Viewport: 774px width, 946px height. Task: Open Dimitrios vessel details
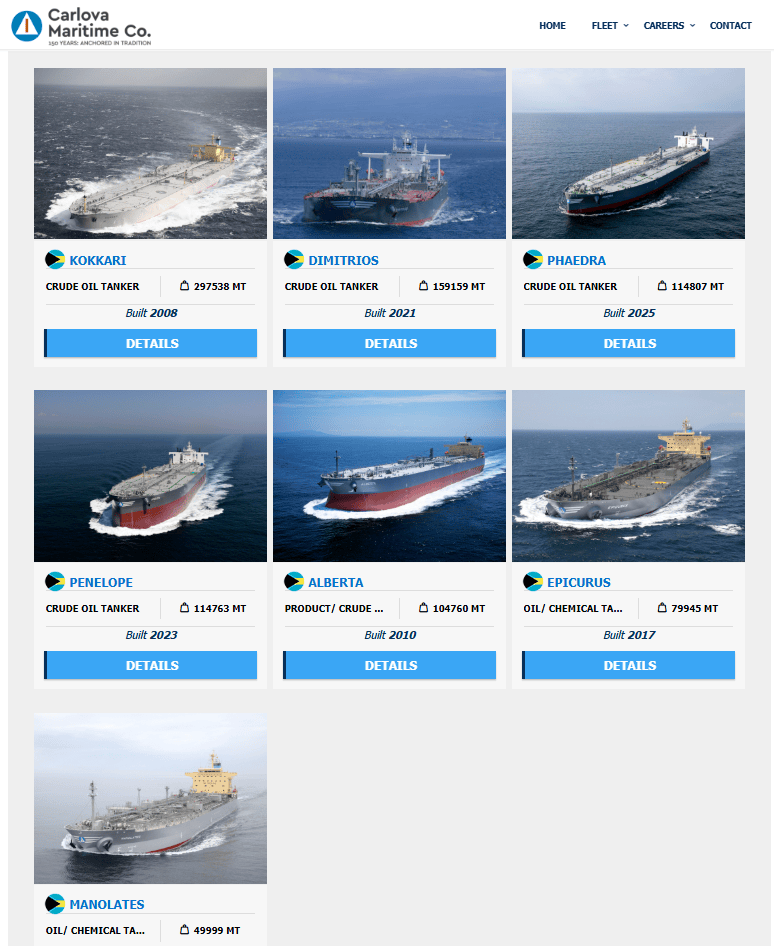pos(390,343)
